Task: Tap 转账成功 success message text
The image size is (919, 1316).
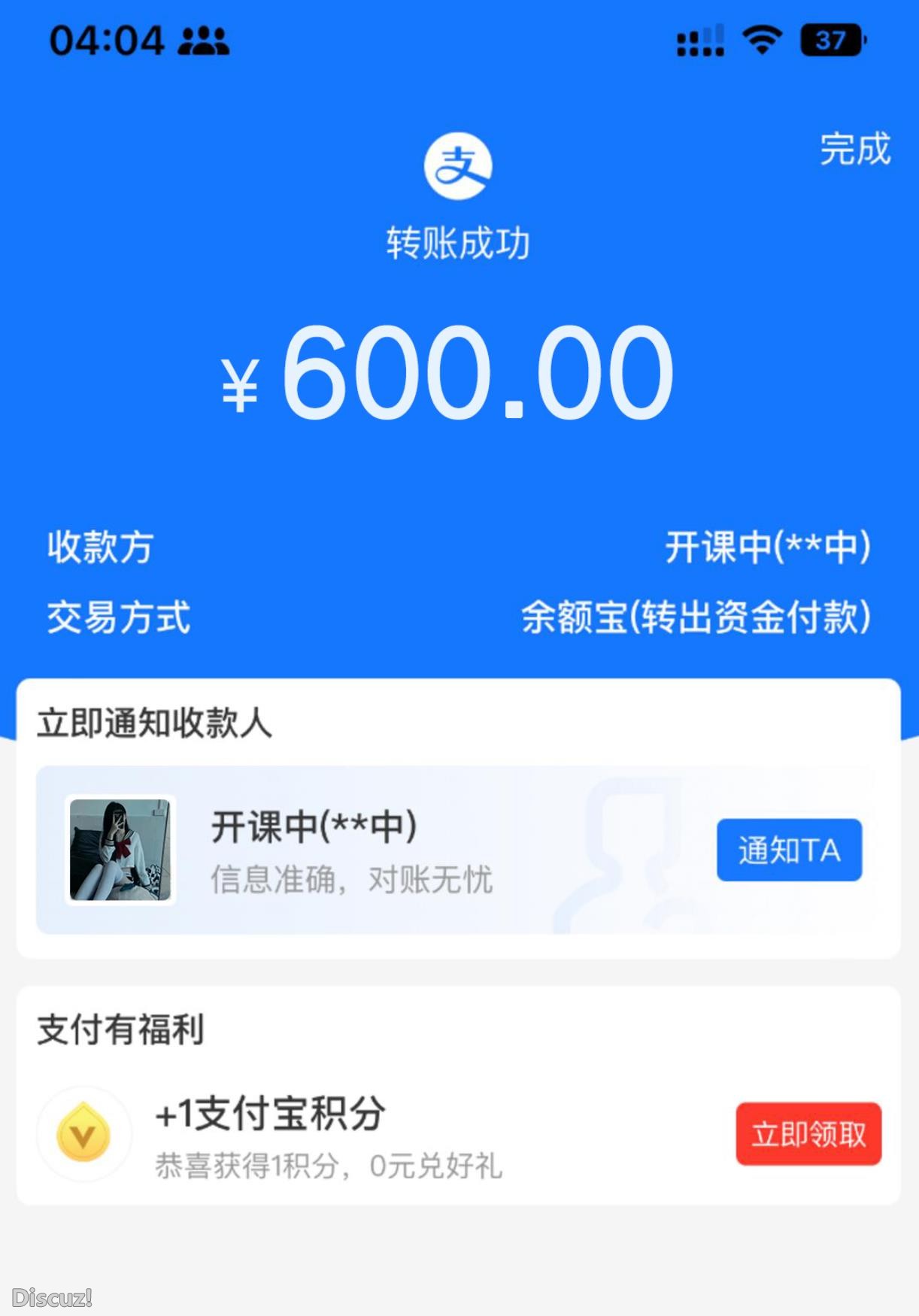Action: coord(459,241)
